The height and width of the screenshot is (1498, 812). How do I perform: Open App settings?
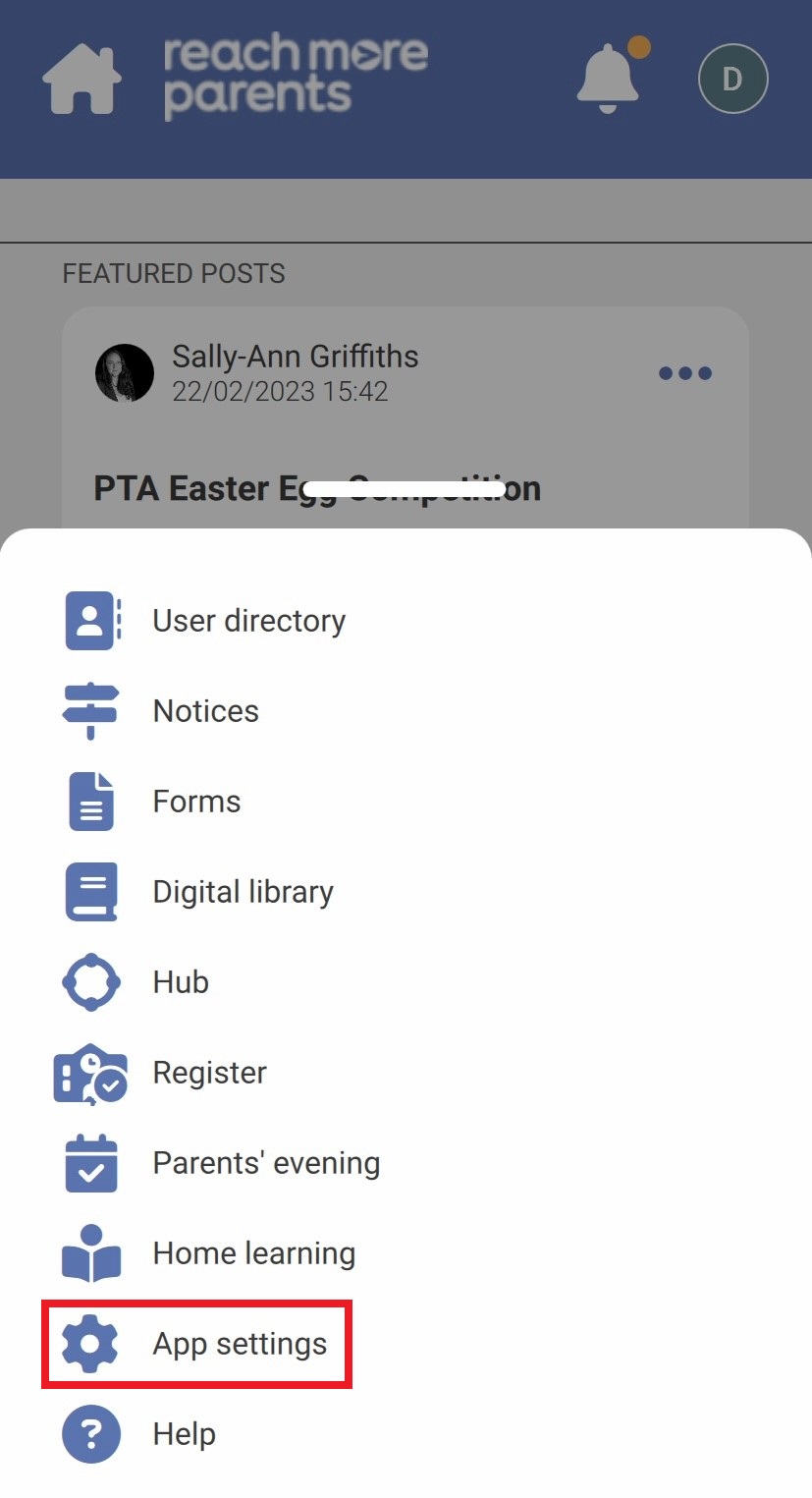coord(240,1344)
